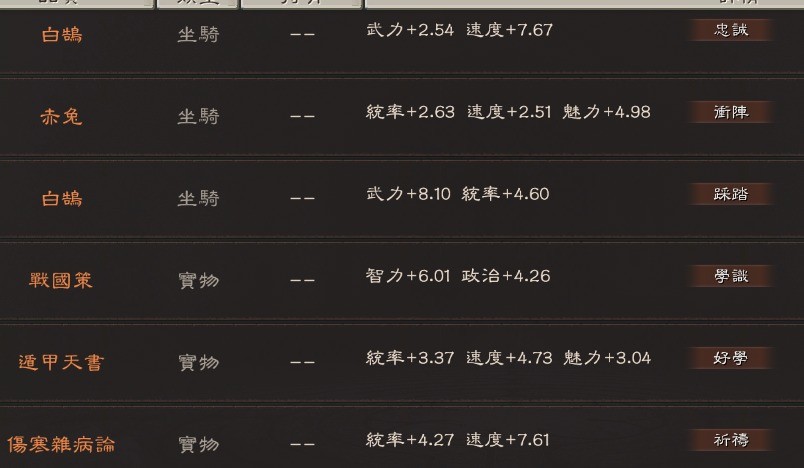Image resolution: width=804 pixels, height=468 pixels.
Task: View the 衝陣 skill tag
Action: tap(731, 112)
